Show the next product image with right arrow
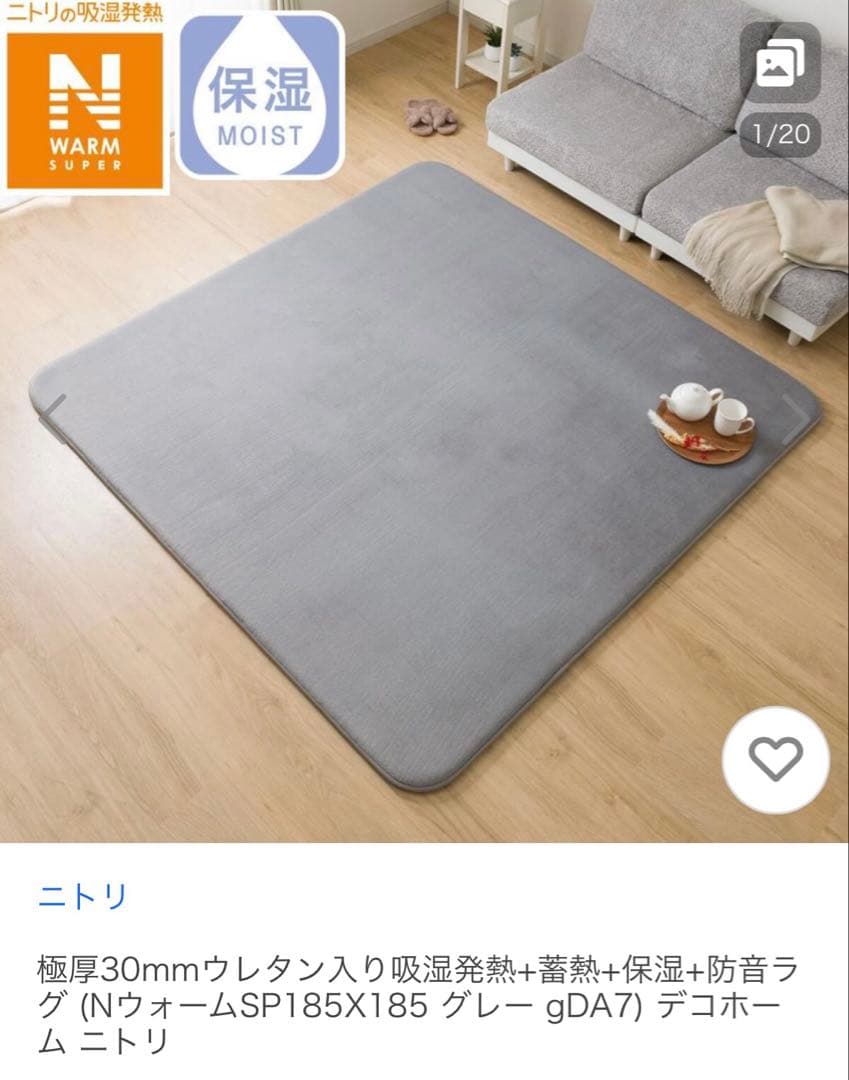849x1080 pixels. [796, 419]
